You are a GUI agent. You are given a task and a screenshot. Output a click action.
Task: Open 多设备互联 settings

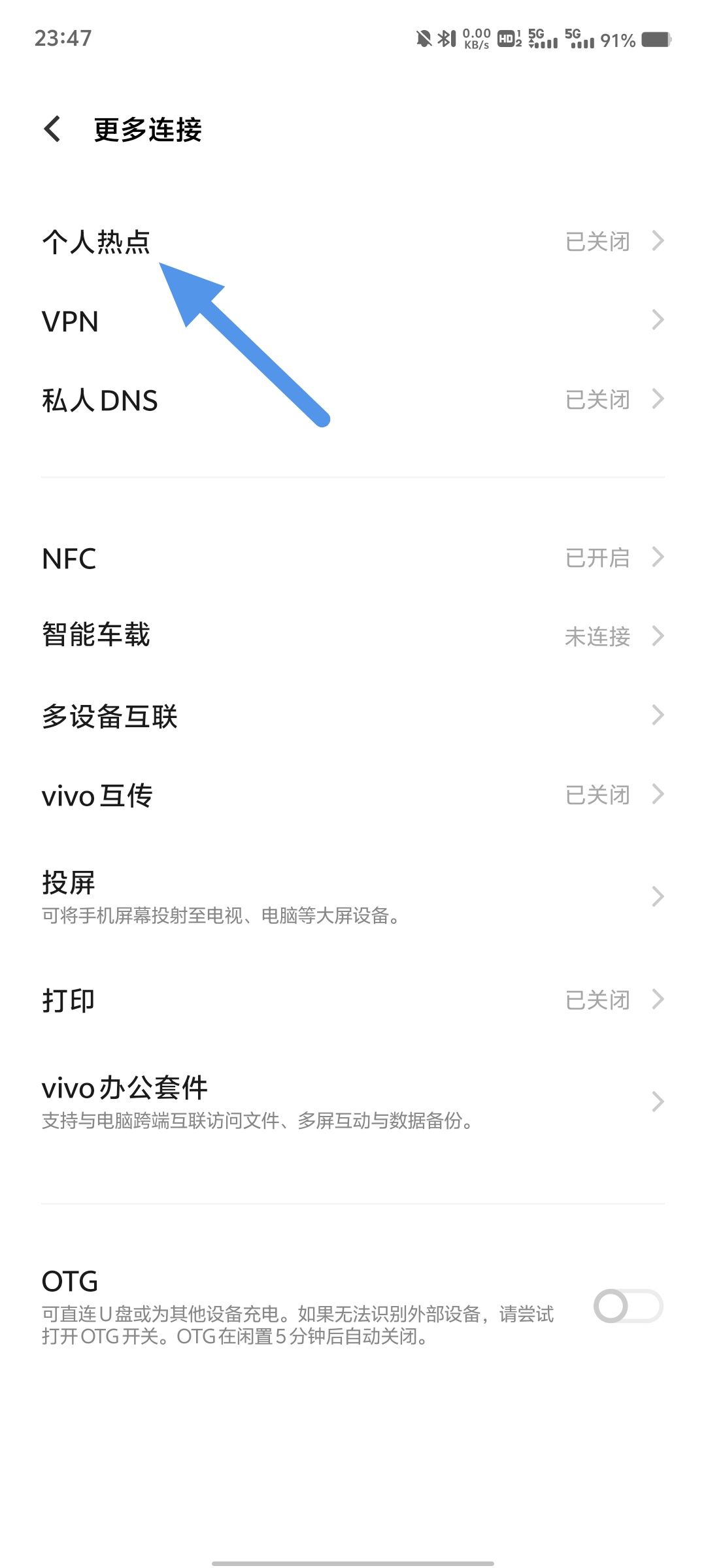[x=353, y=715]
